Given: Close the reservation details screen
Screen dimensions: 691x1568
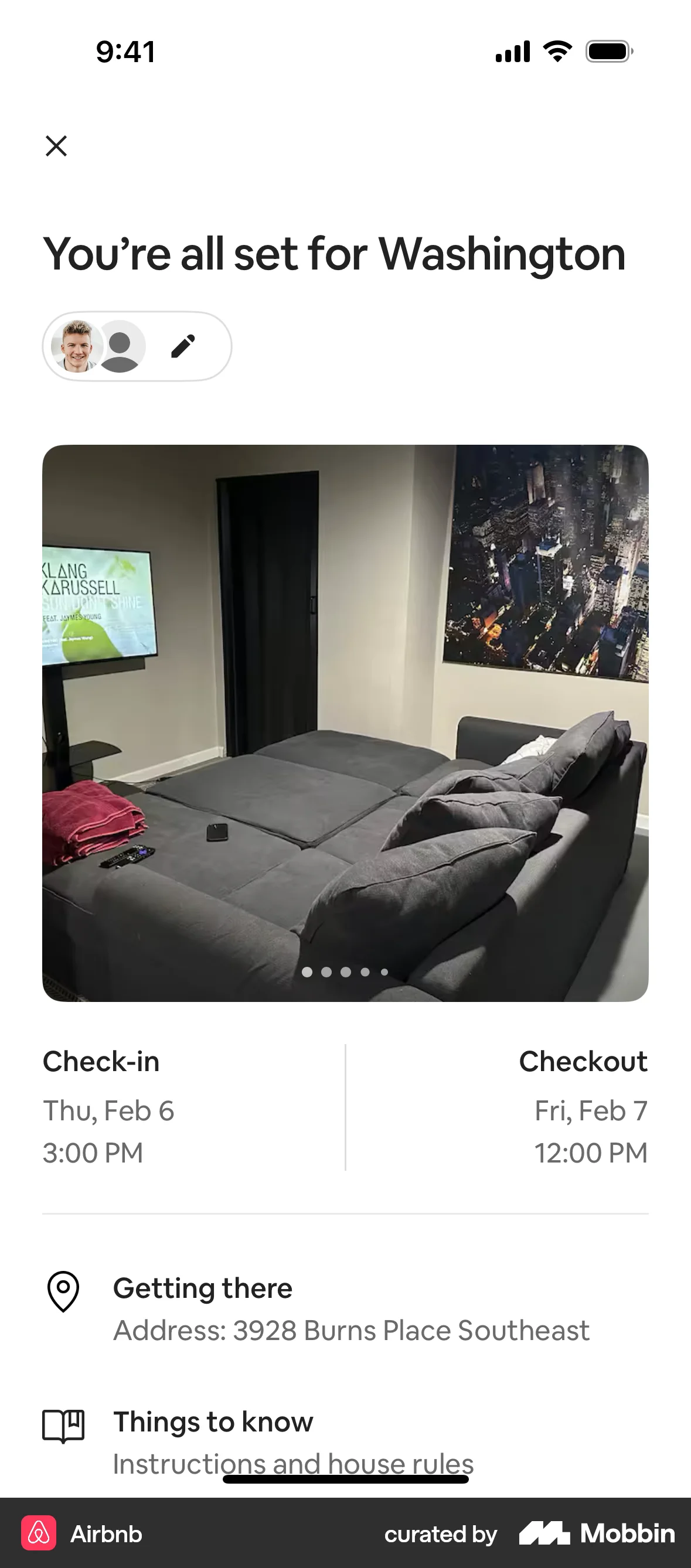Looking at the screenshot, I should [x=57, y=145].
